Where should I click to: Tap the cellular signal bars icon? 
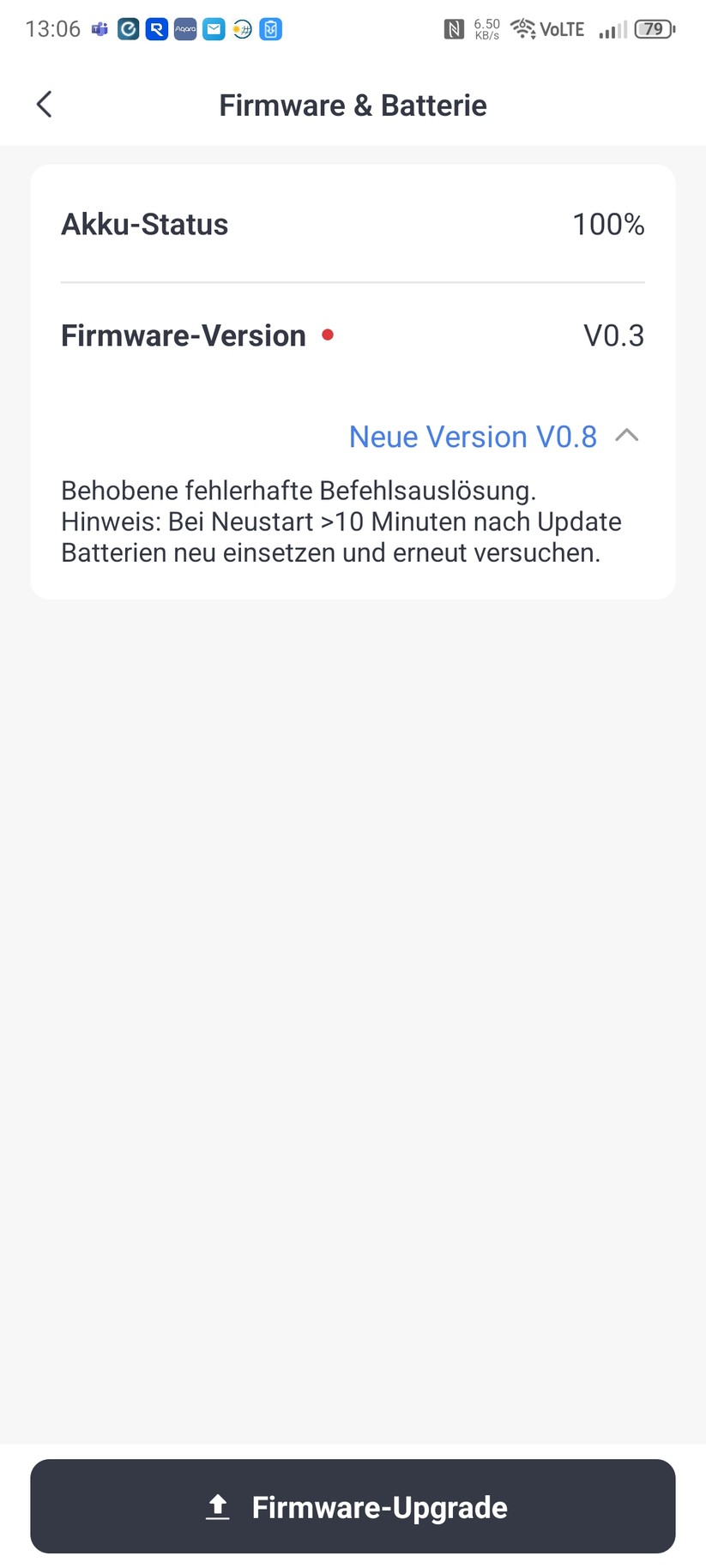611,28
